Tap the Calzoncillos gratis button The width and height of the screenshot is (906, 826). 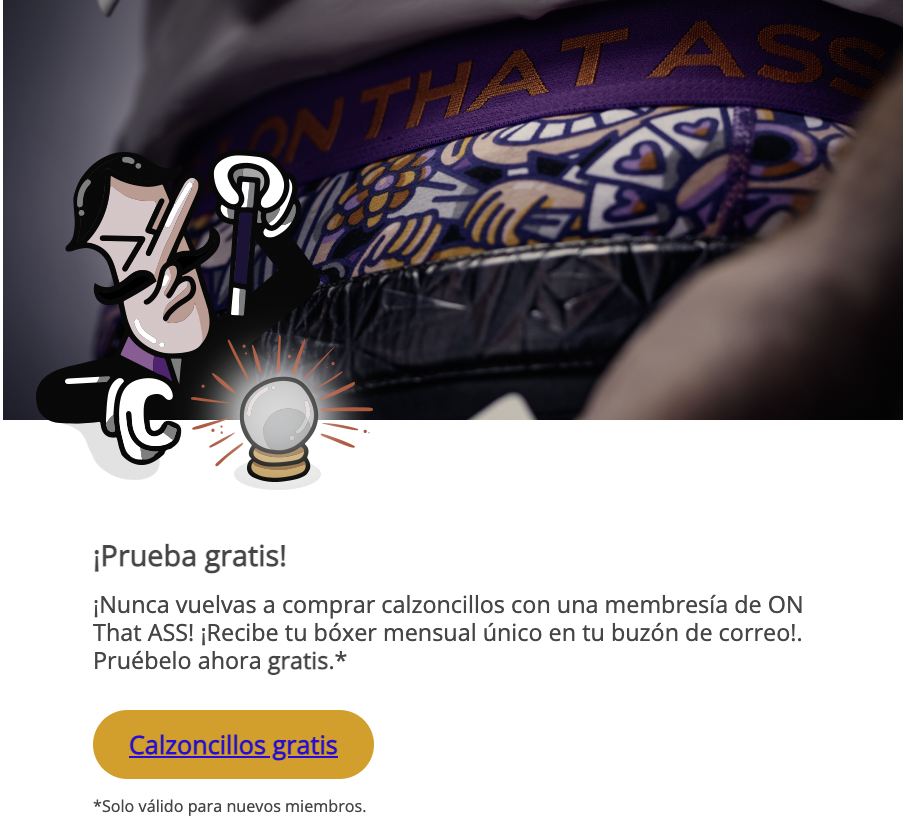[233, 745]
